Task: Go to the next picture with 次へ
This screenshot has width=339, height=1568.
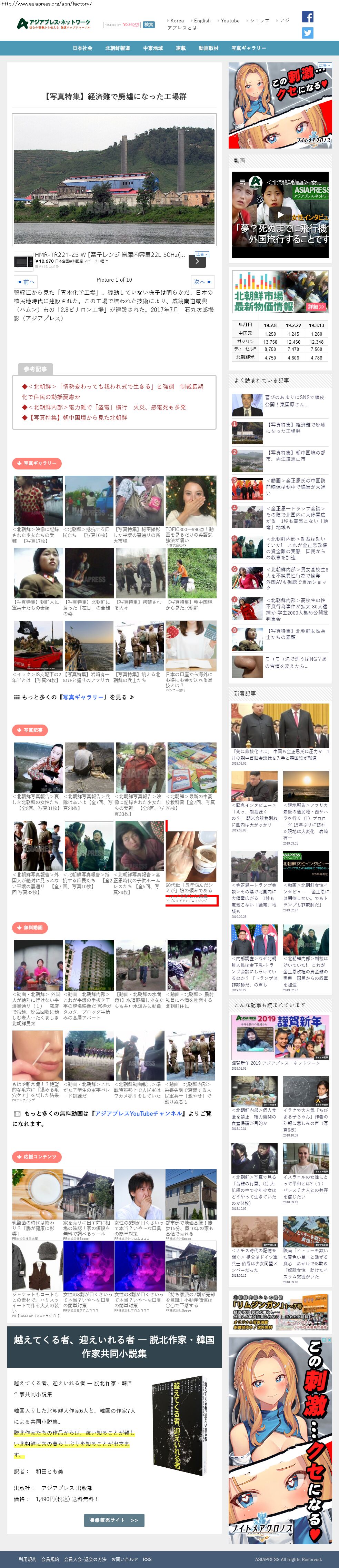Action: point(202,282)
